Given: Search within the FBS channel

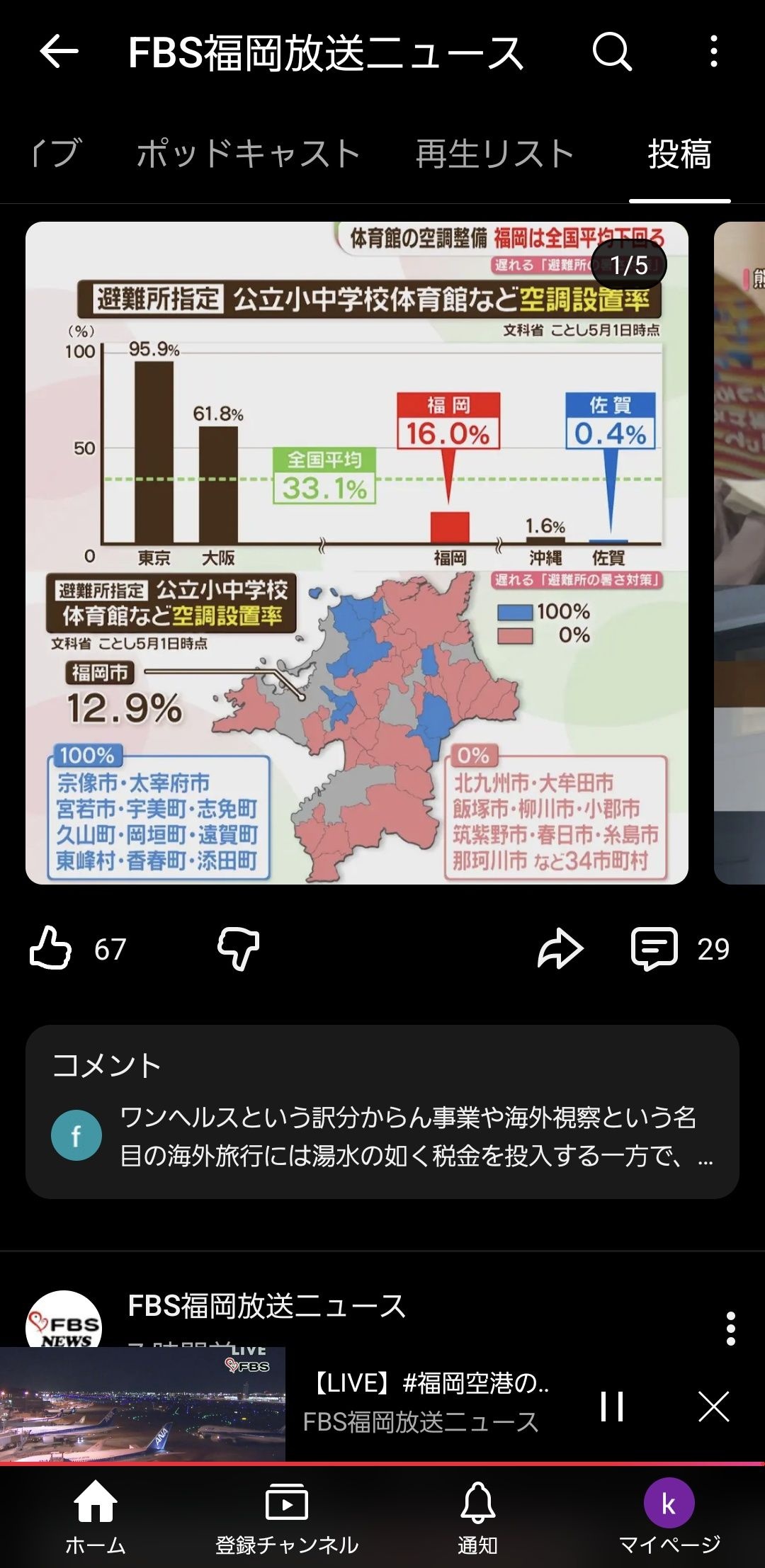Looking at the screenshot, I should click(612, 52).
